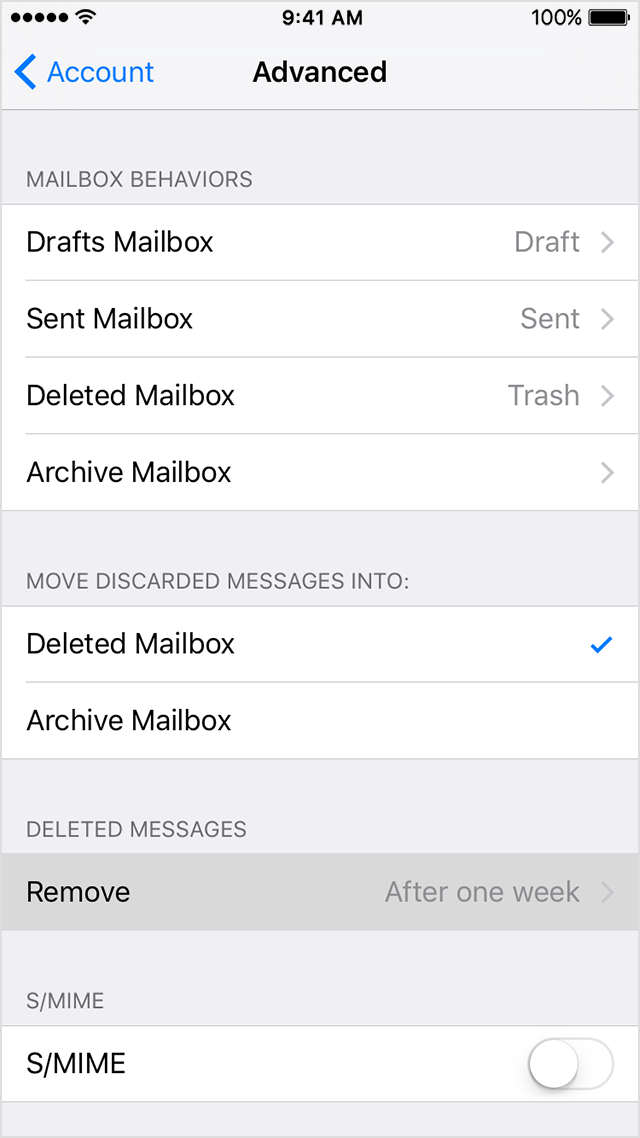
Task: Go back to Account
Action: pos(85,72)
